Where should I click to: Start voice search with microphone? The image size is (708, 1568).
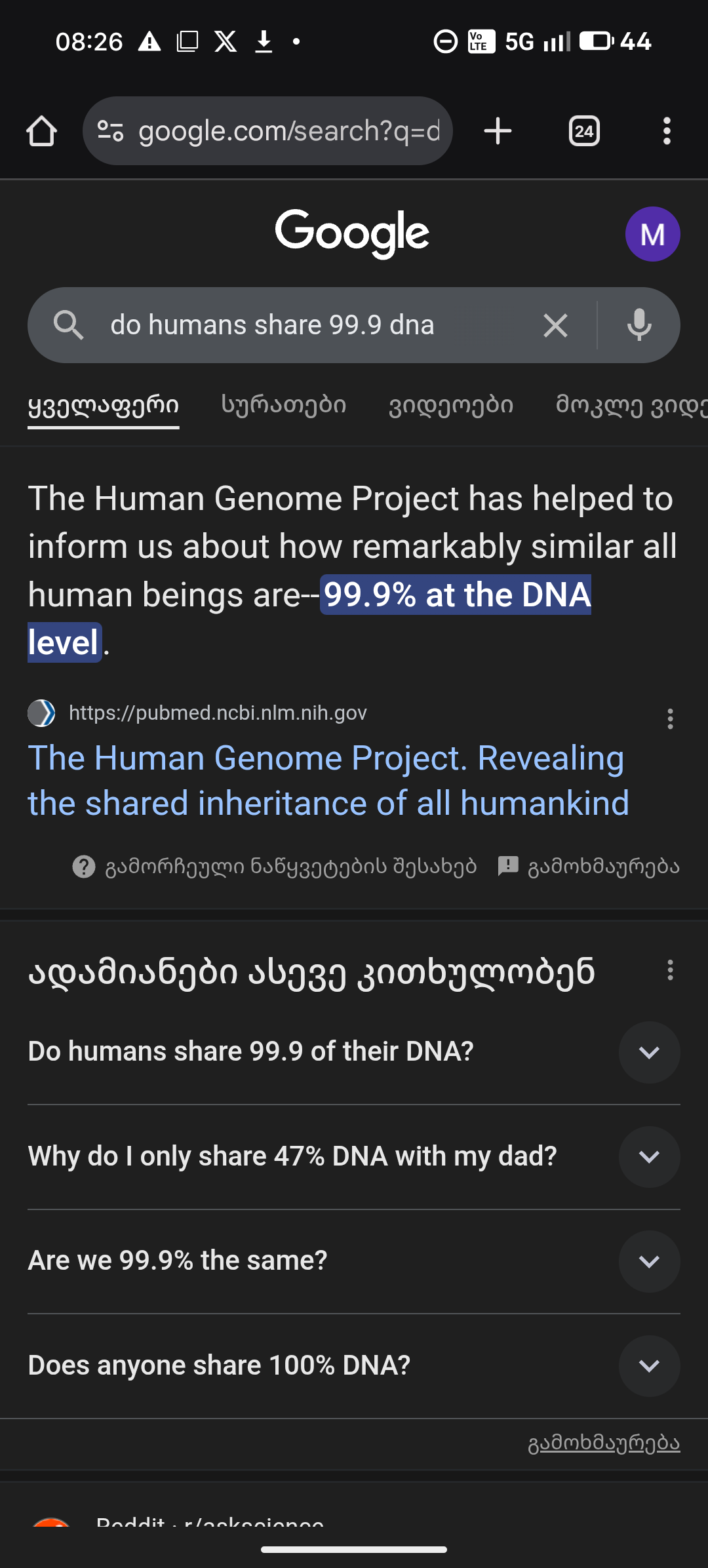tap(639, 325)
